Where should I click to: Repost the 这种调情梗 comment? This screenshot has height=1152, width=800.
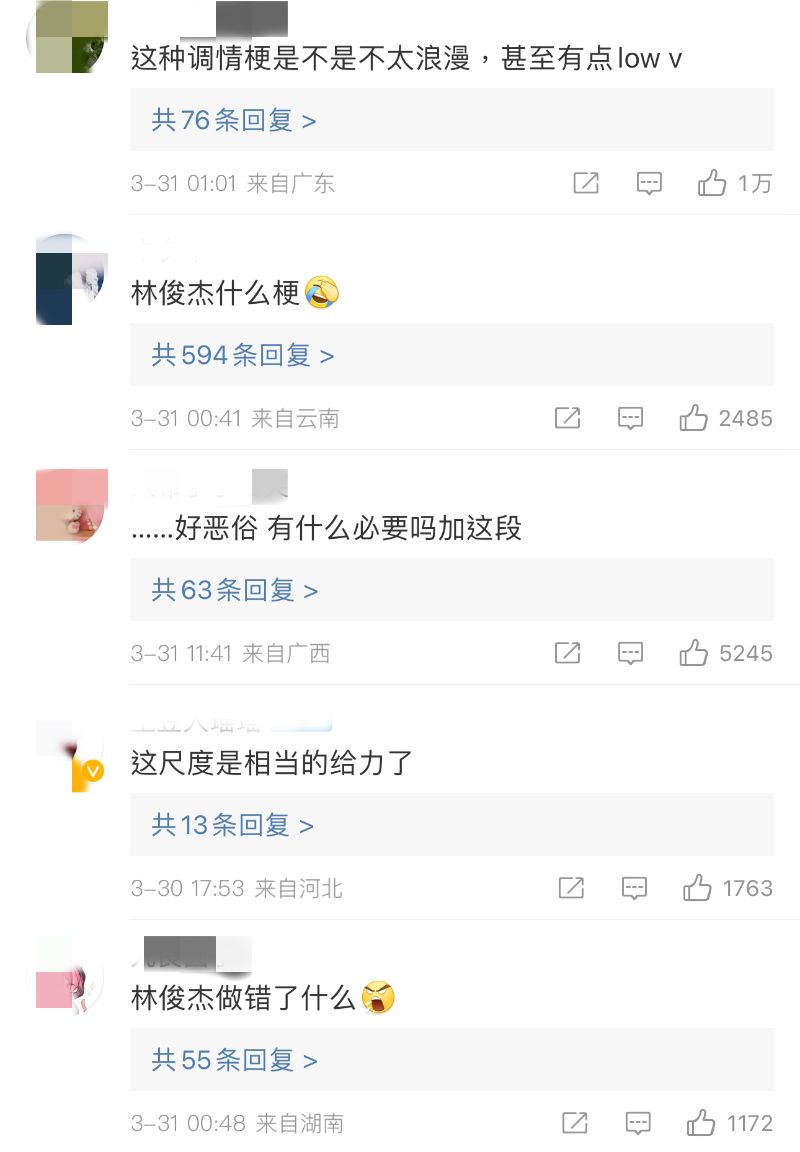[x=586, y=183]
